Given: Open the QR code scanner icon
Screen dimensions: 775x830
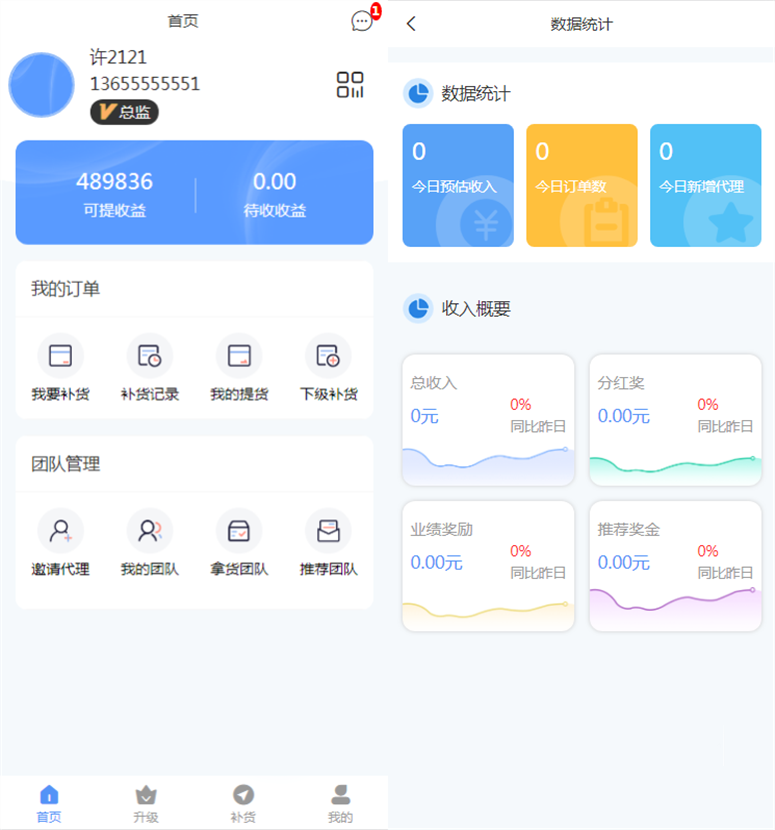Looking at the screenshot, I should (x=350, y=85).
